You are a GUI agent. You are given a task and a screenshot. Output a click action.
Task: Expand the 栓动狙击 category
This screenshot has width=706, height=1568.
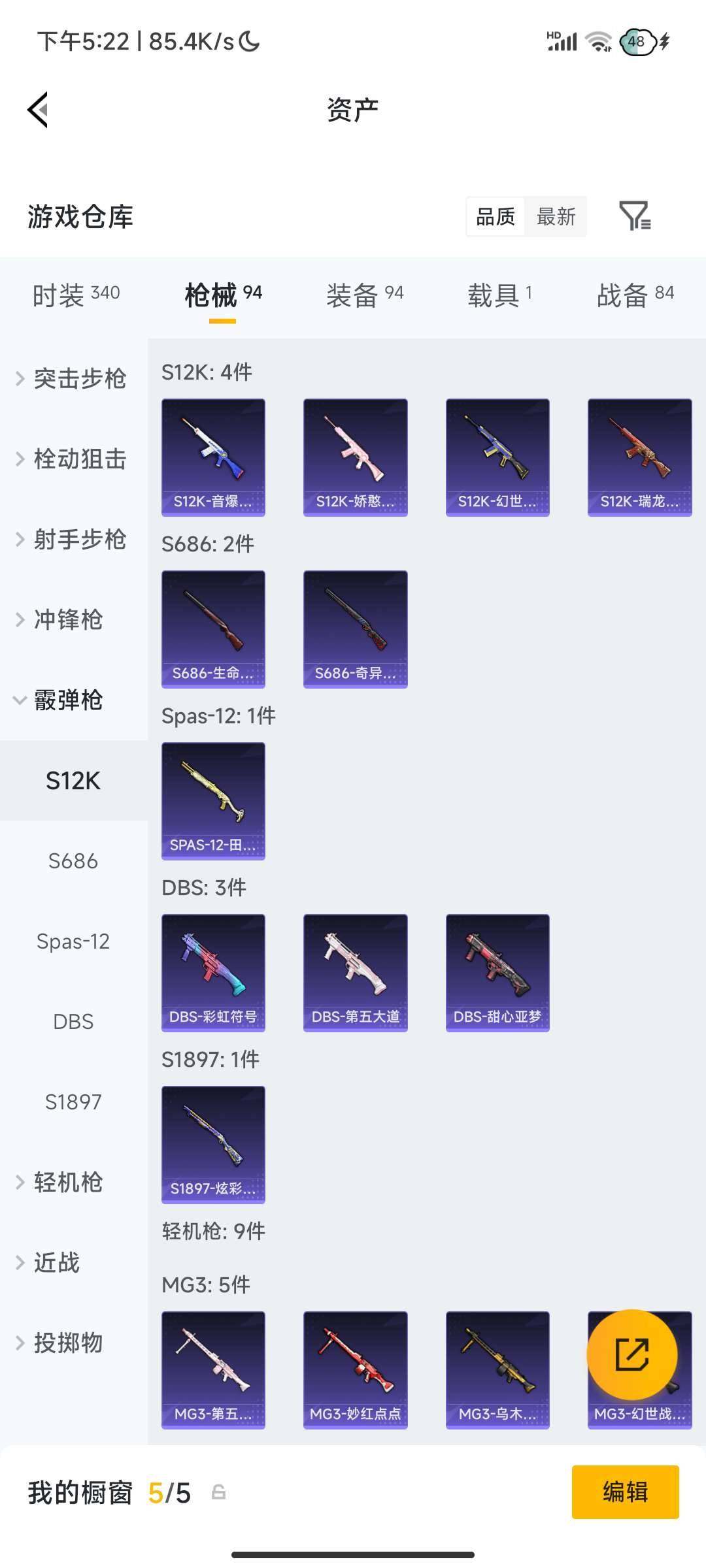[x=73, y=459]
